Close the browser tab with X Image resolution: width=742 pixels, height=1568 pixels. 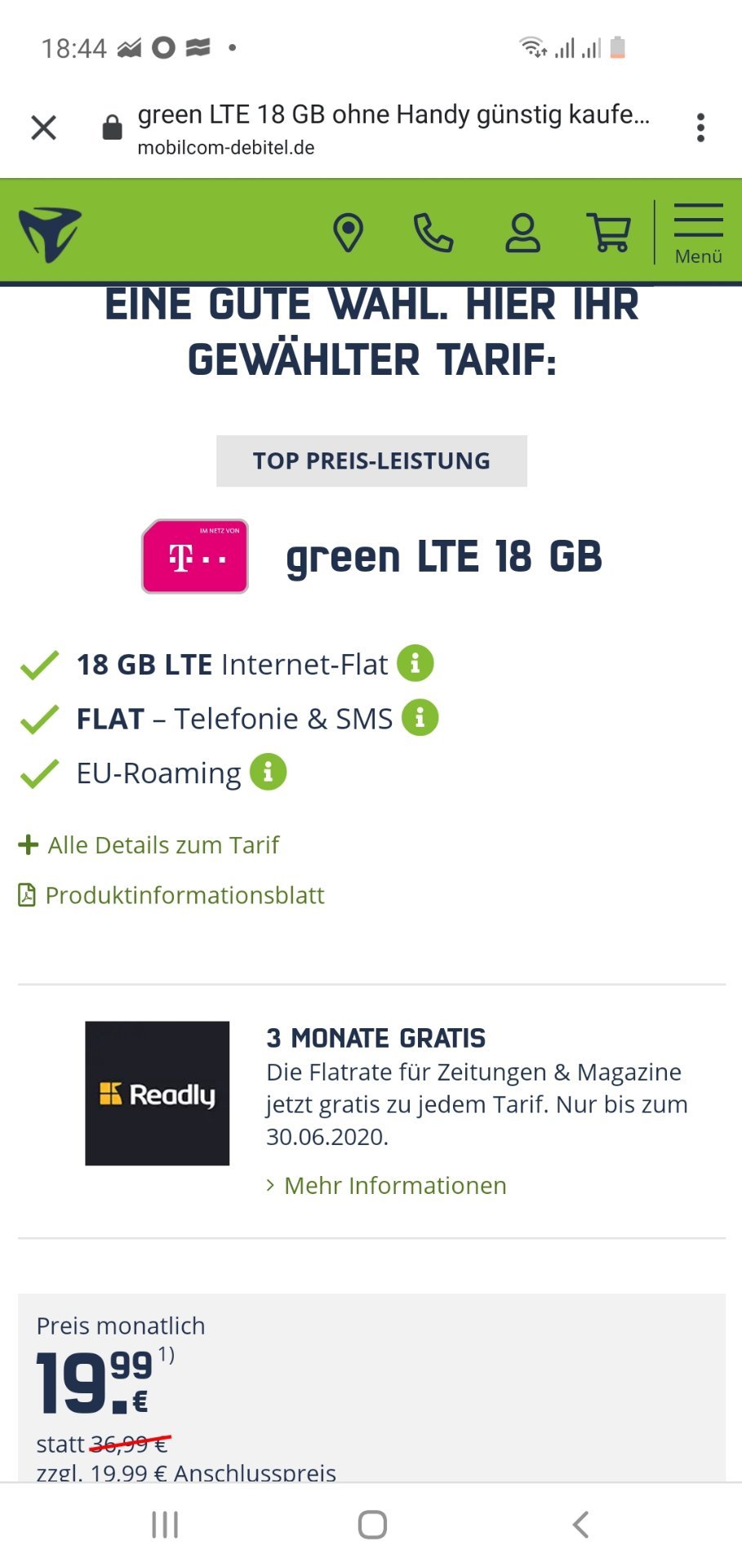(43, 127)
